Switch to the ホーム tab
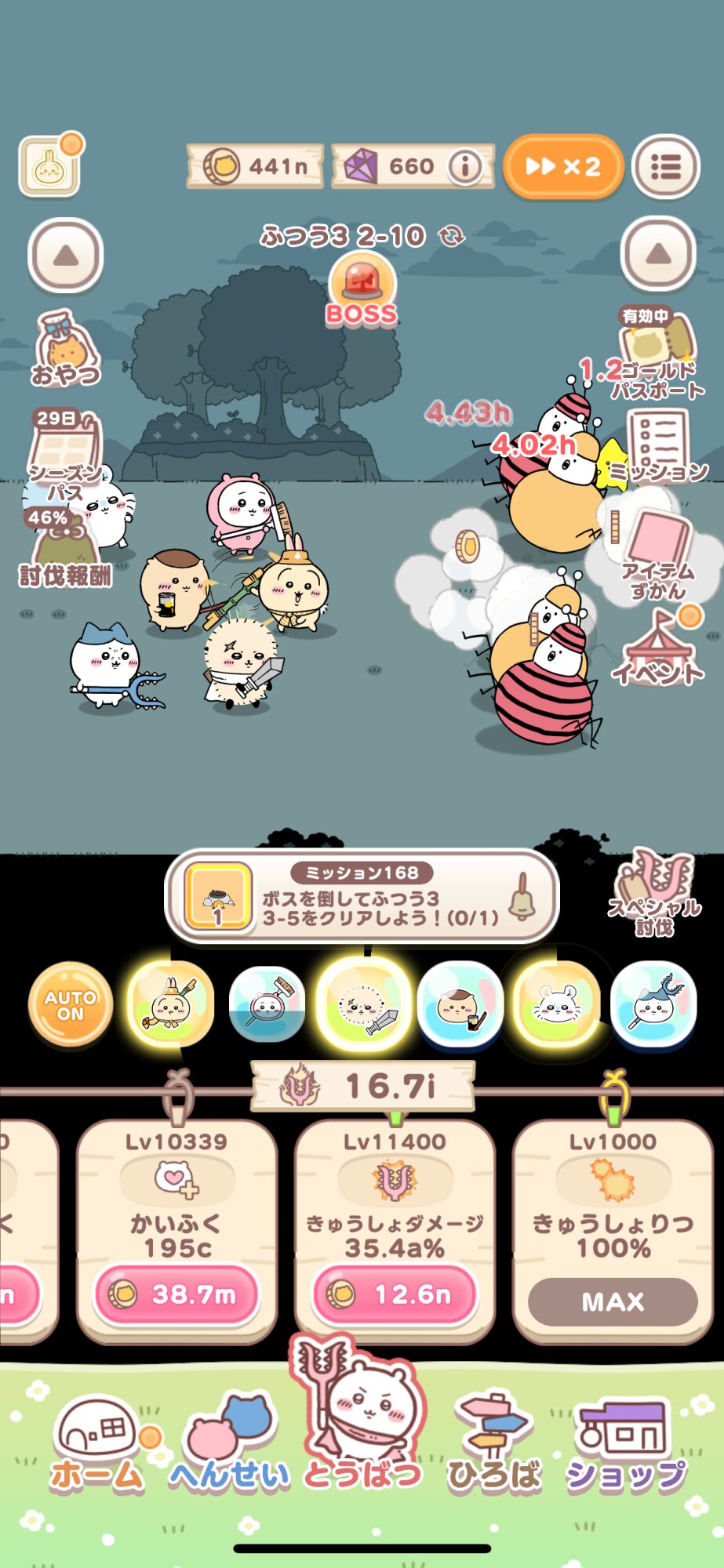724x1568 pixels. 97,1444
